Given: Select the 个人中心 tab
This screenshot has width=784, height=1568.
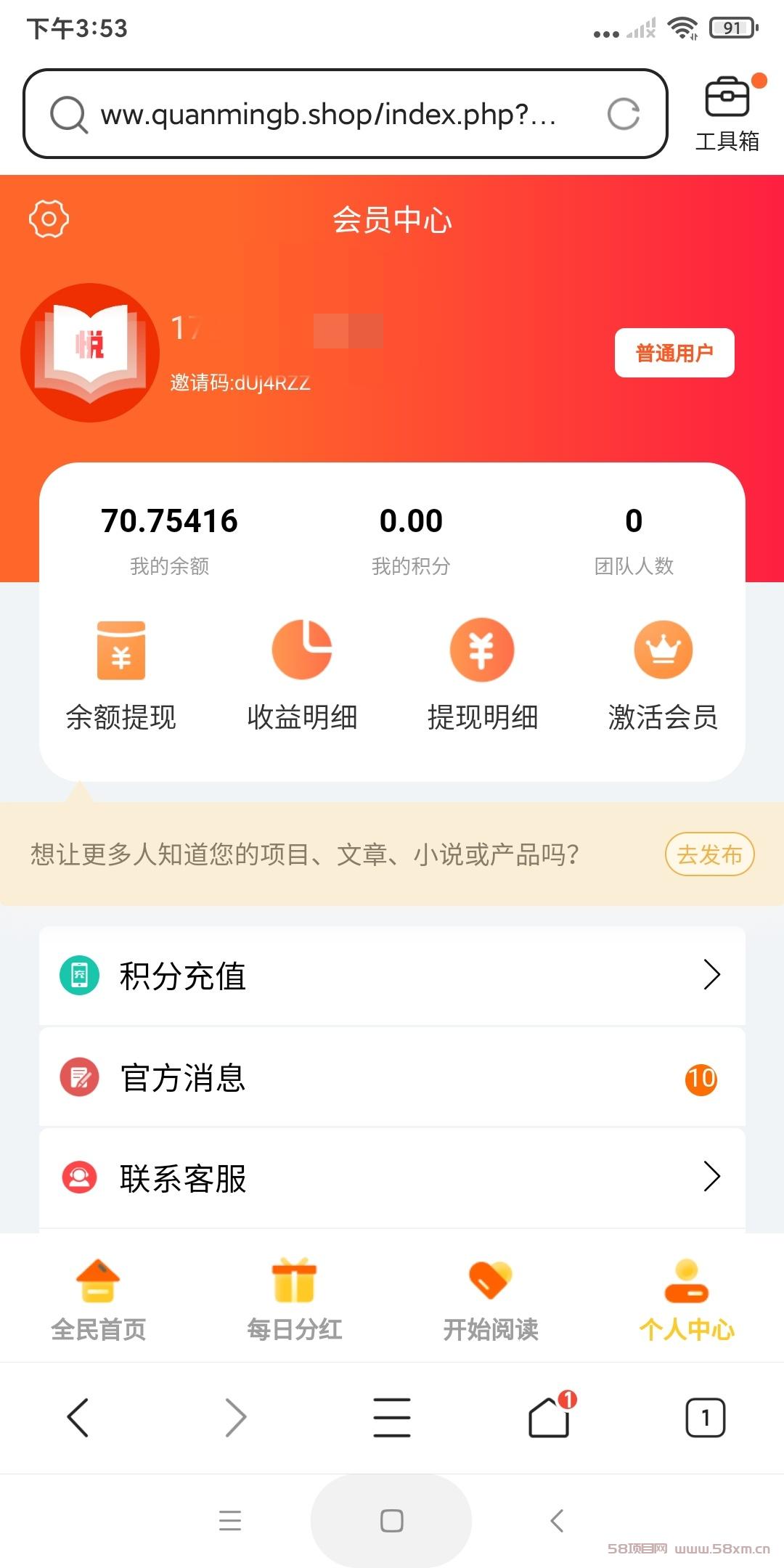Looking at the screenshot, I should (687, 1299).
